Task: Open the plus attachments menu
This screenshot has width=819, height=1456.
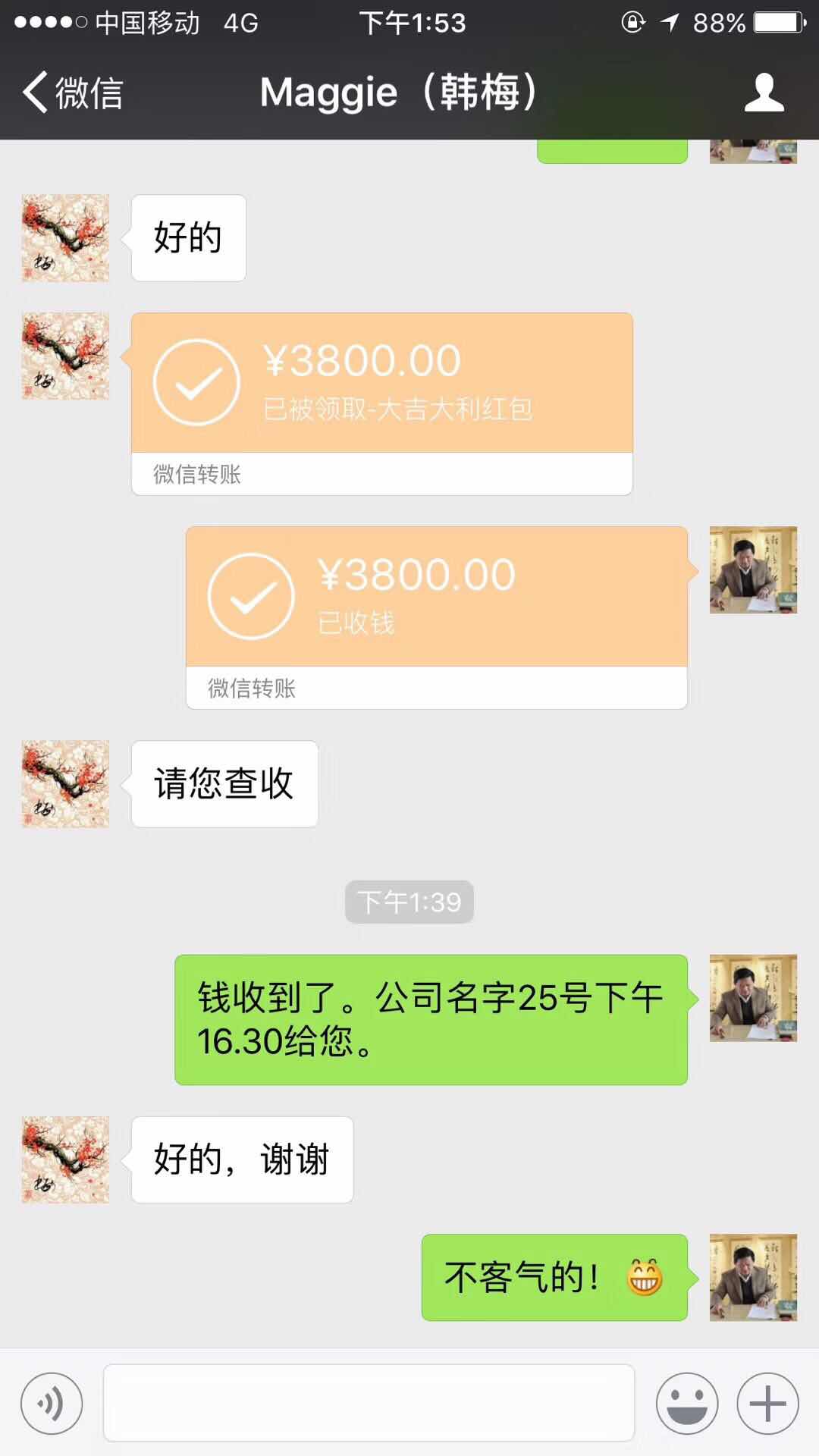Action: click(767, 1404)
